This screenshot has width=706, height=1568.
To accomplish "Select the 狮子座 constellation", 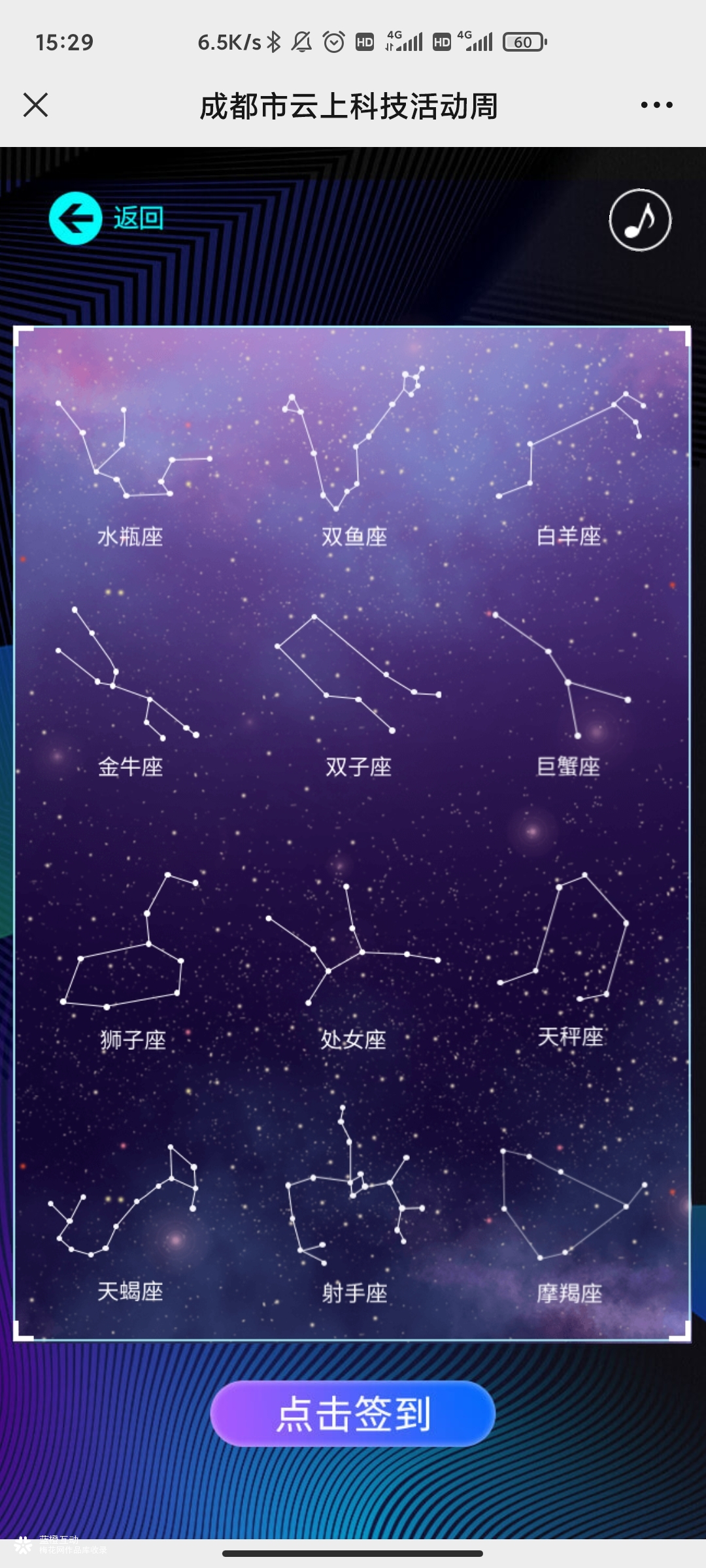I will point(131,960).
